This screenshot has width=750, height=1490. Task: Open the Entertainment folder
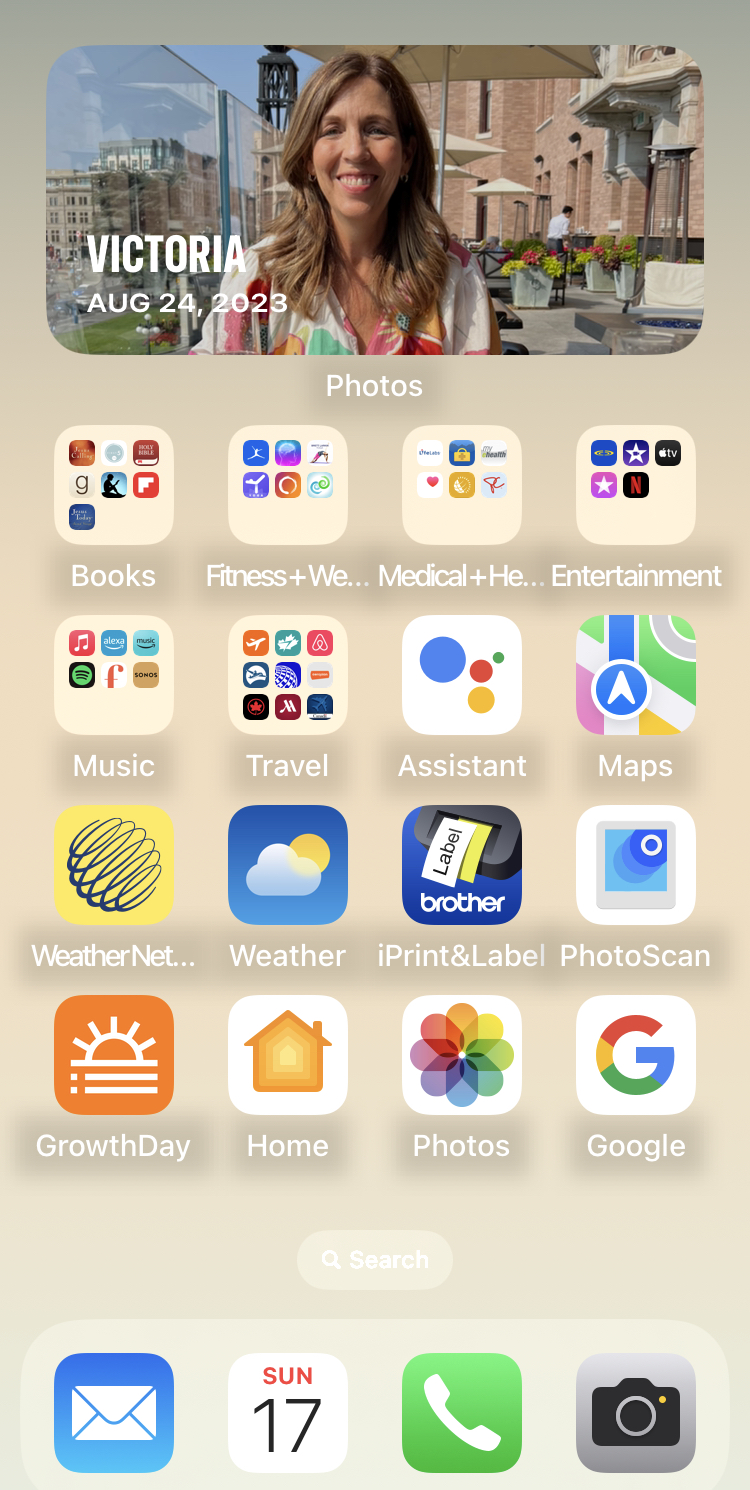[636, 485]
